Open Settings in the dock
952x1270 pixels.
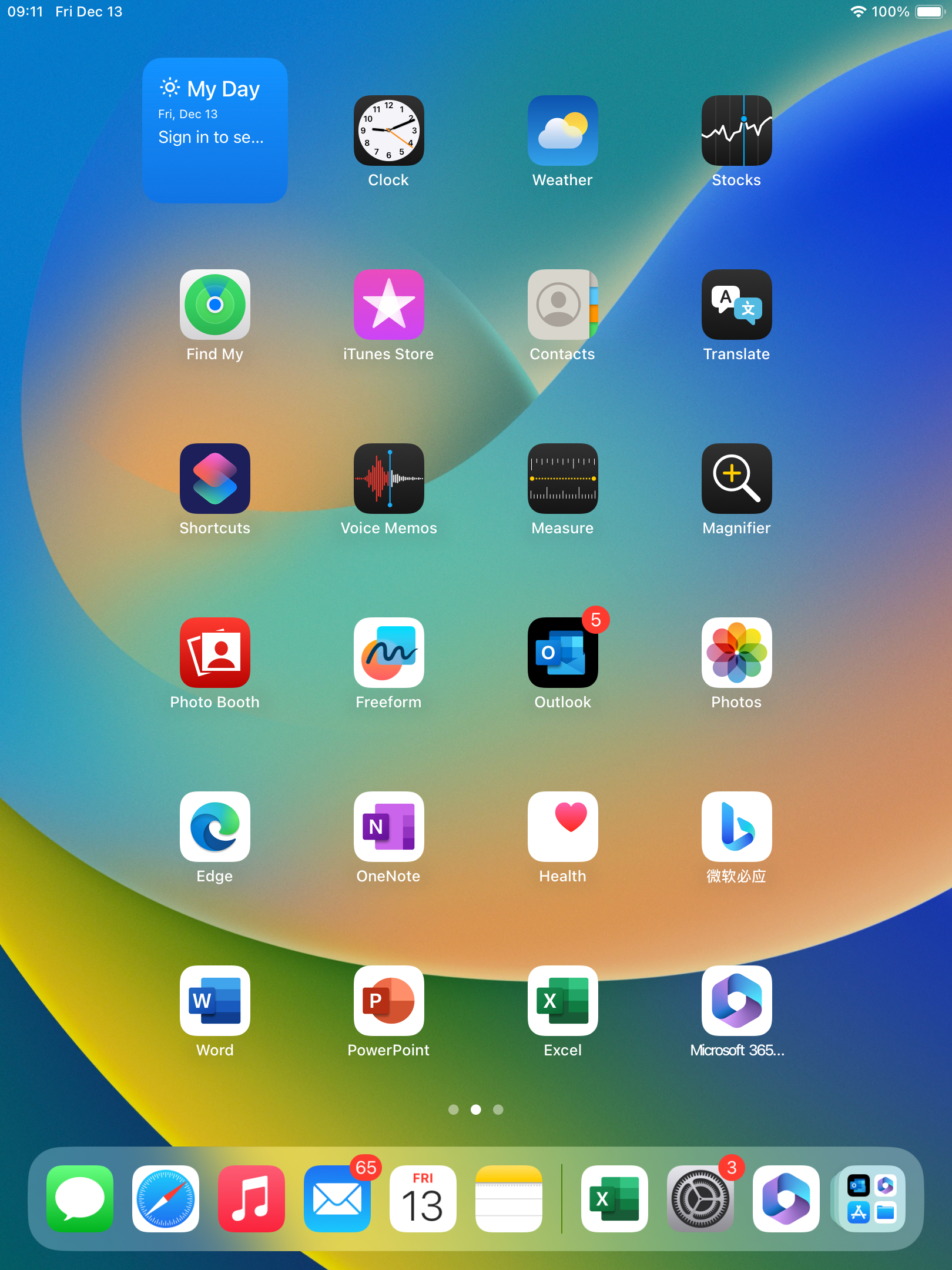(700, 1199)
